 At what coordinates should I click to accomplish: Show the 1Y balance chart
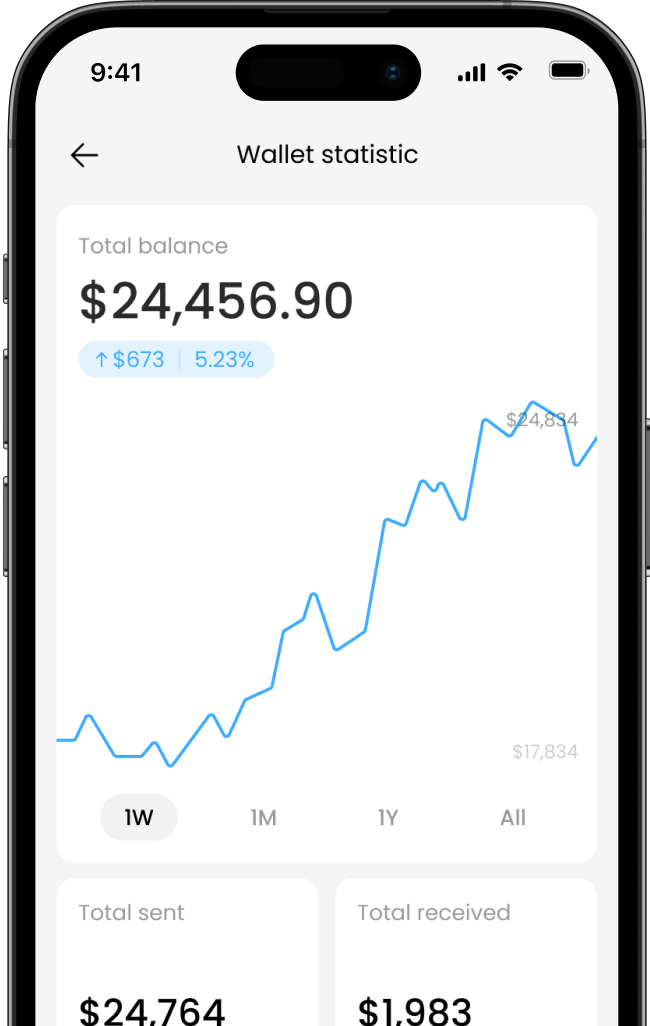pyautogui.click(x=388, y=818)
